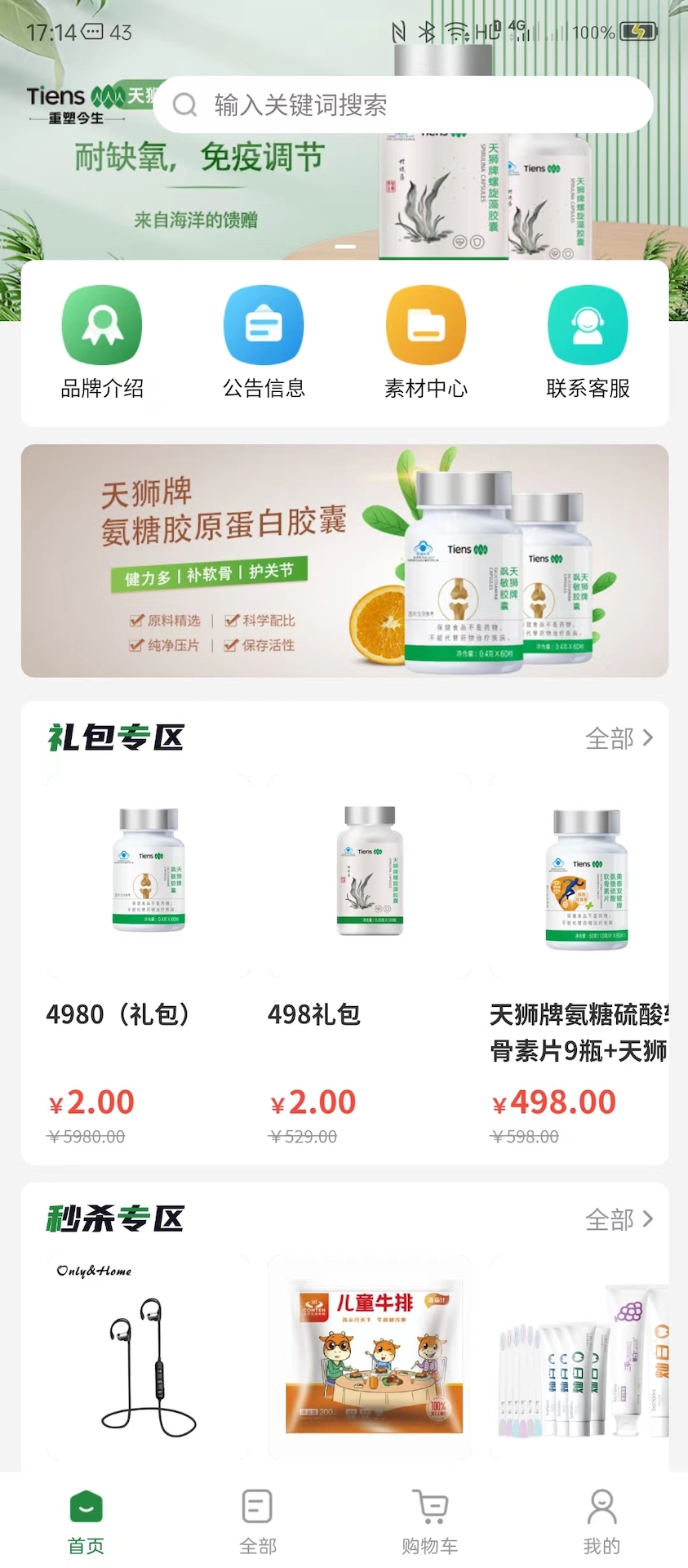Screen dimensions: 688x1568
Task: Open the 498礼包 product card
Action: coord(369,957)
